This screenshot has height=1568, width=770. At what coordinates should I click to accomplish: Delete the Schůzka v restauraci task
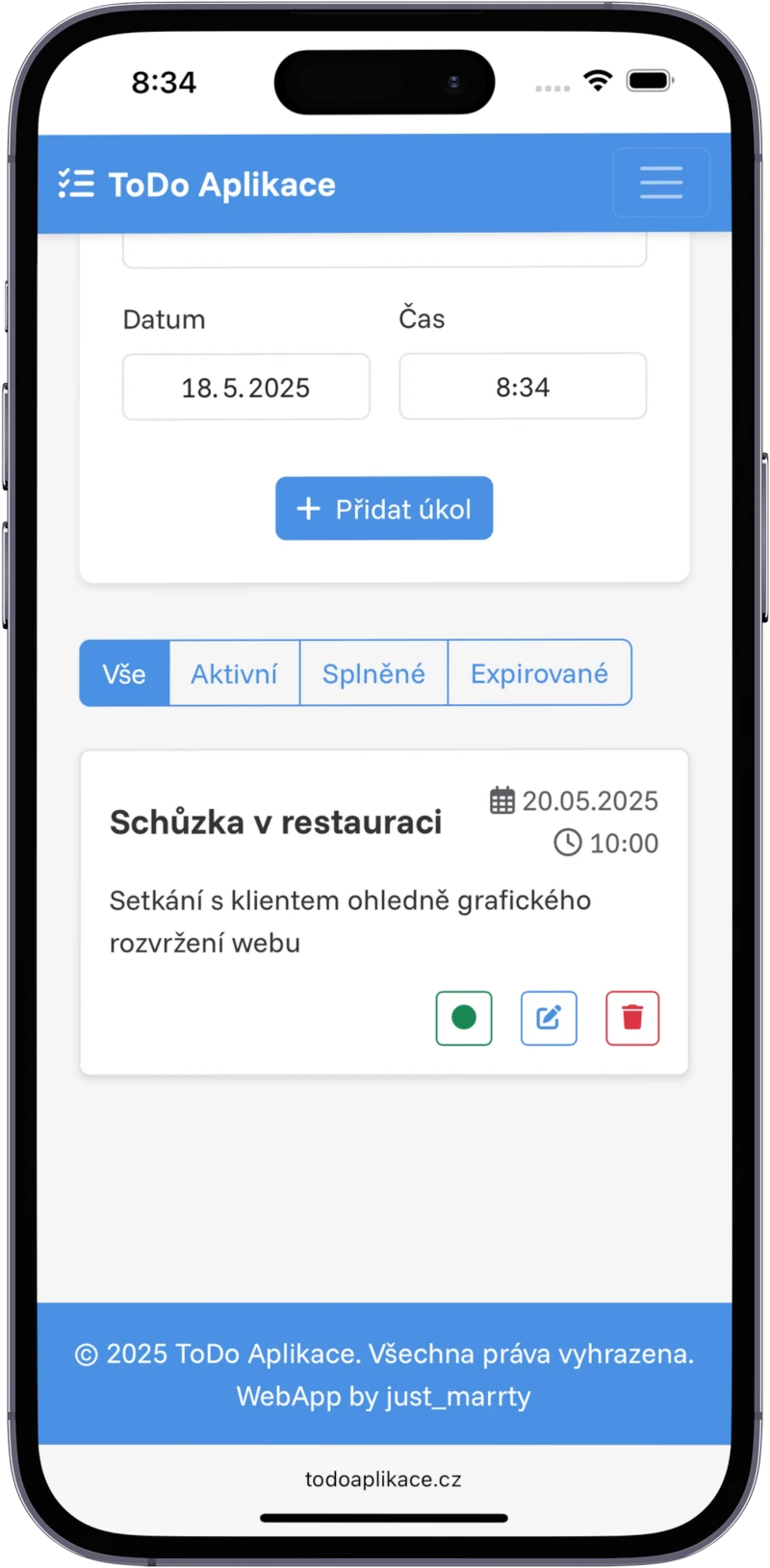coord(632,1018)
